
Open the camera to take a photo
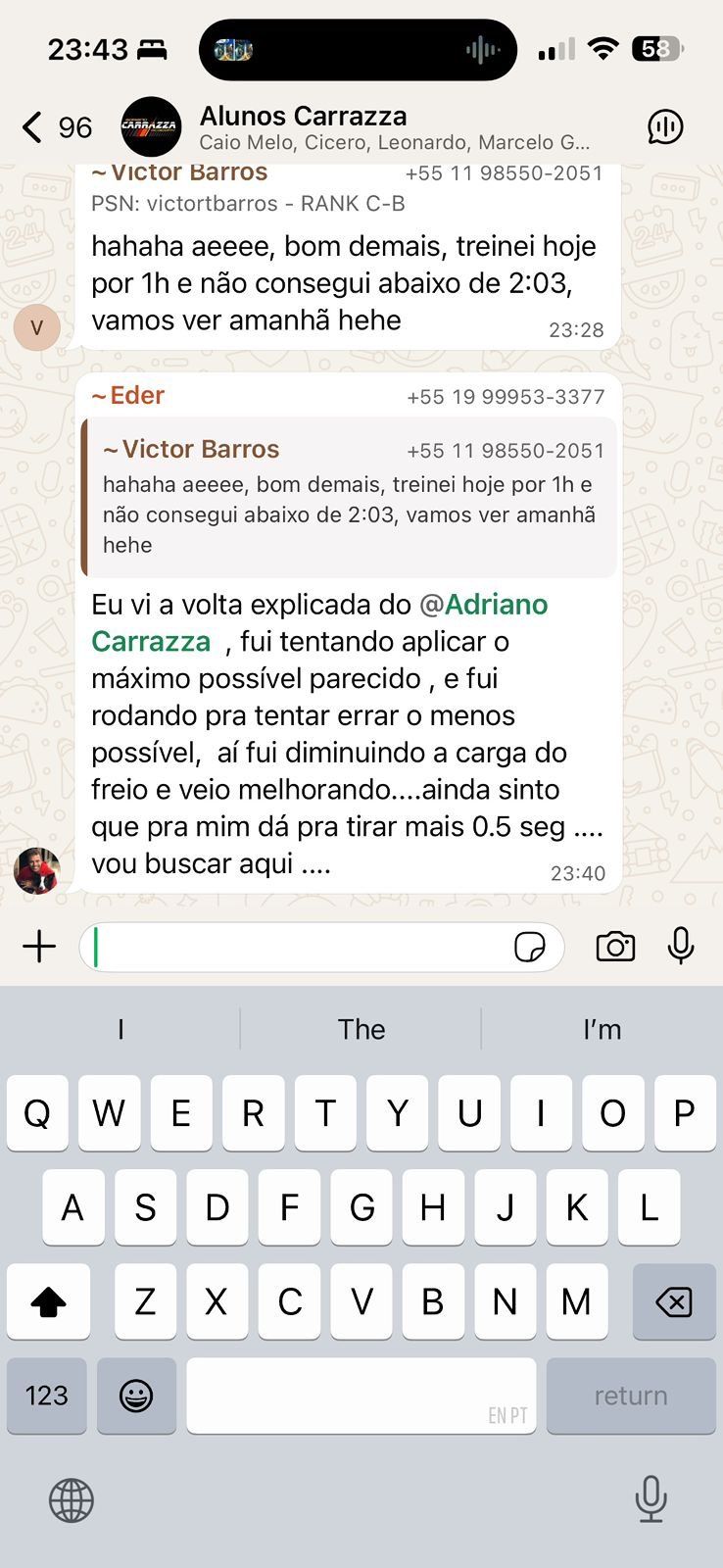pos(615,947)
